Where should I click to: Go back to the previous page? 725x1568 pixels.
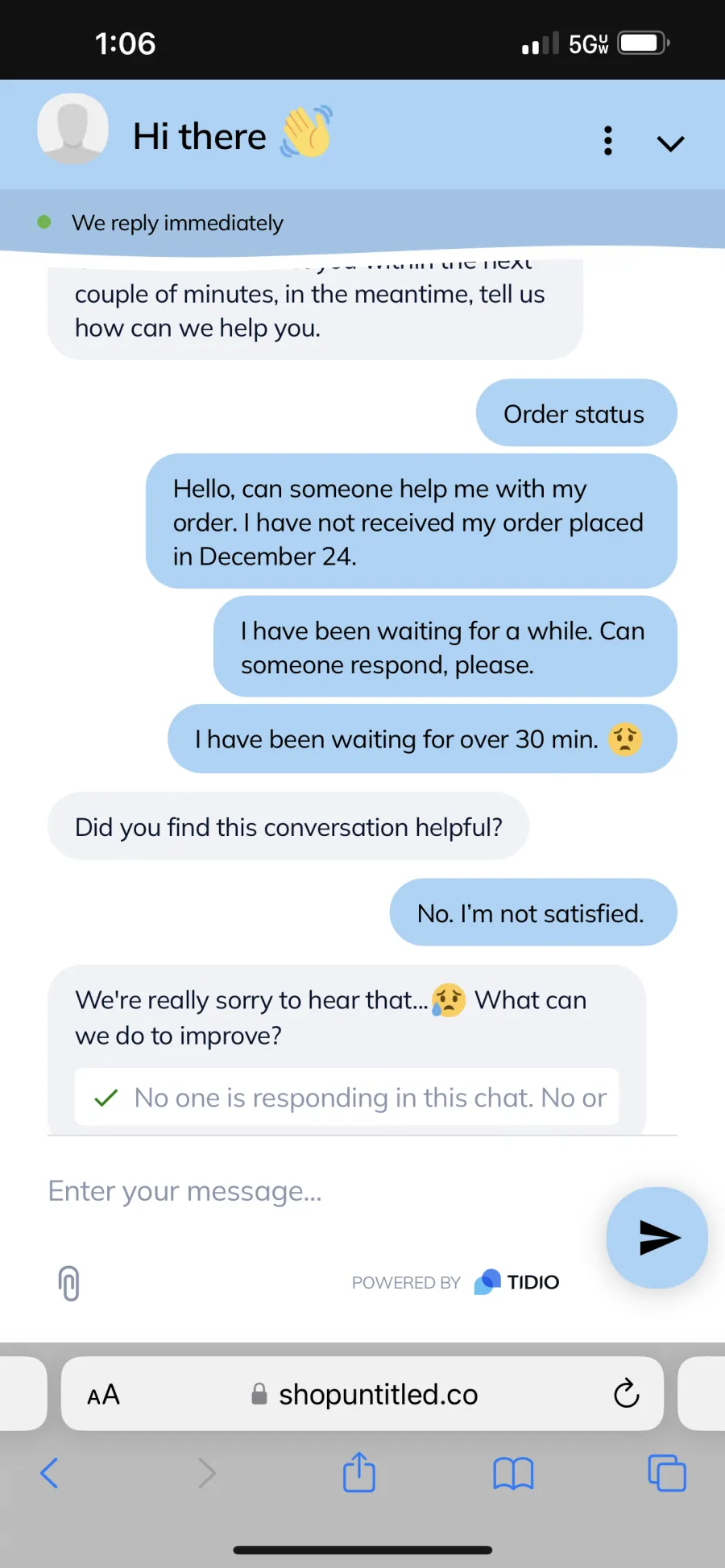[49, 1473]
